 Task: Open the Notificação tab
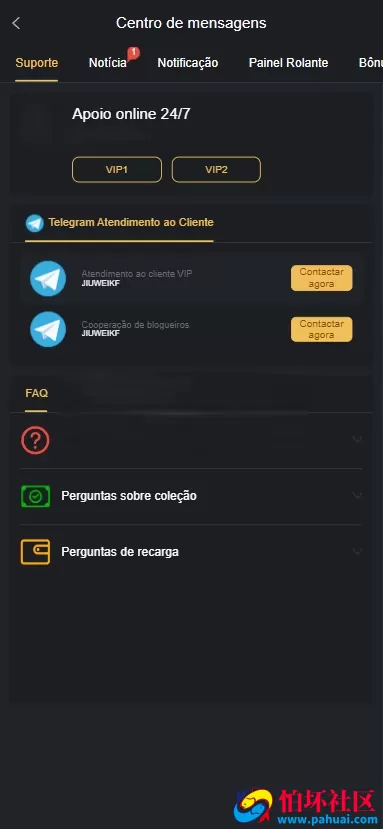(188, 62)
